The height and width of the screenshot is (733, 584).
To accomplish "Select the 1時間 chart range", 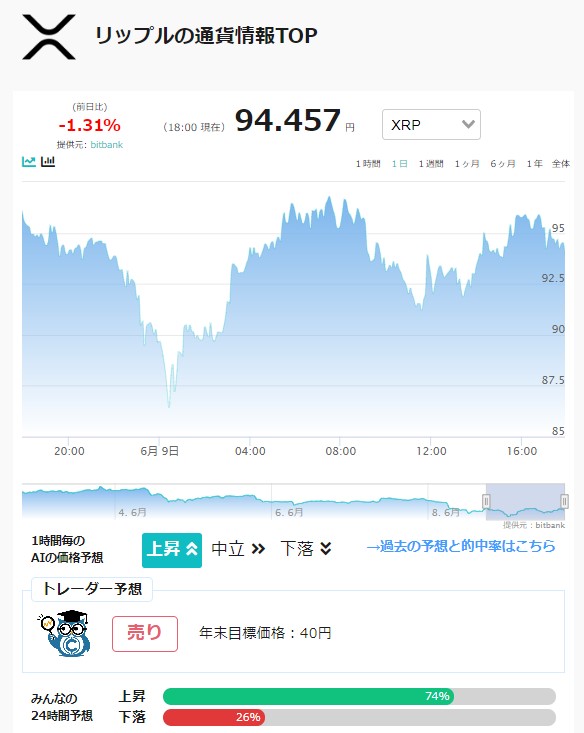I will coord(368,164).
